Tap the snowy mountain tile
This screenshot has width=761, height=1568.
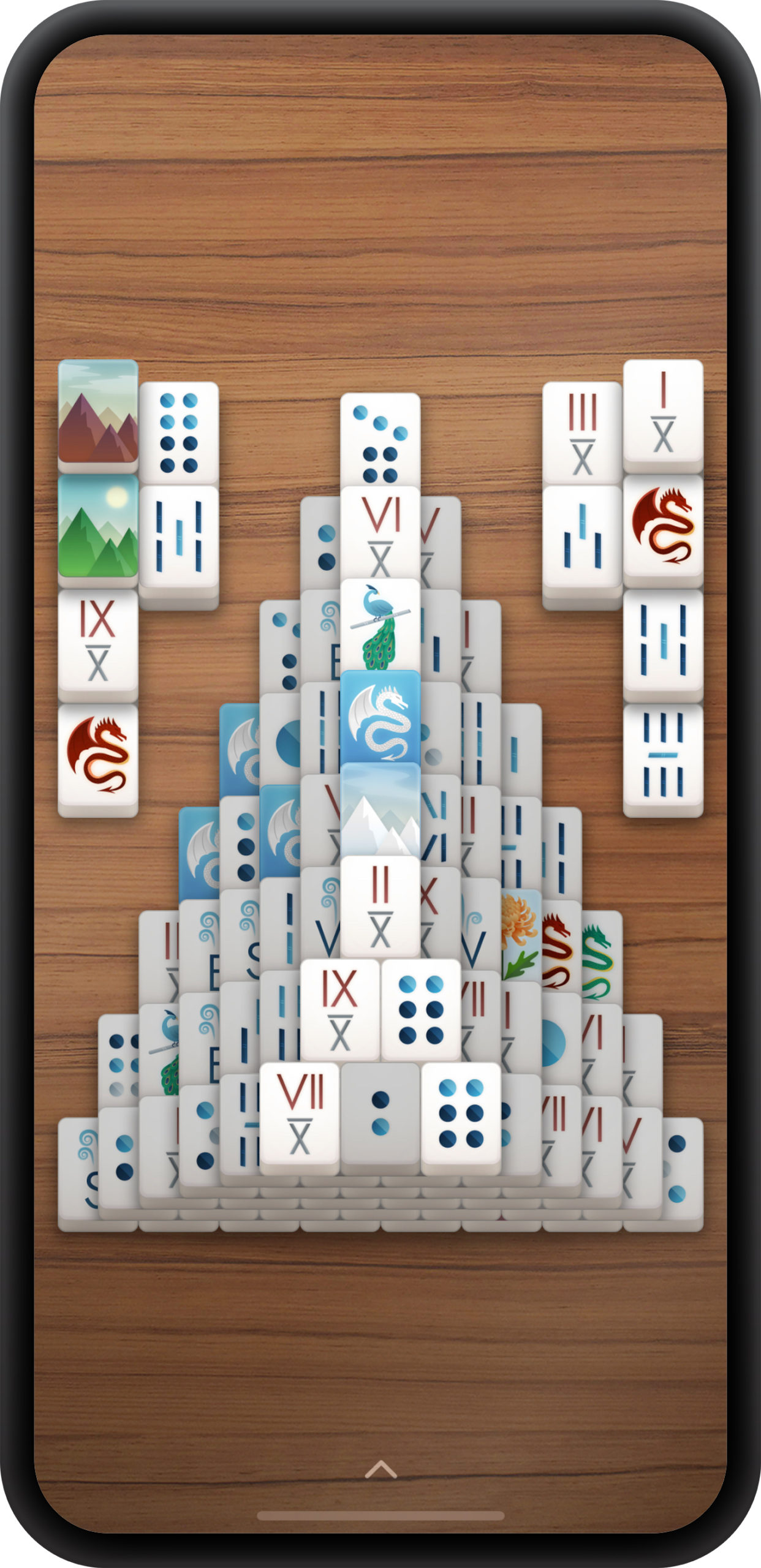click(380, 810)
